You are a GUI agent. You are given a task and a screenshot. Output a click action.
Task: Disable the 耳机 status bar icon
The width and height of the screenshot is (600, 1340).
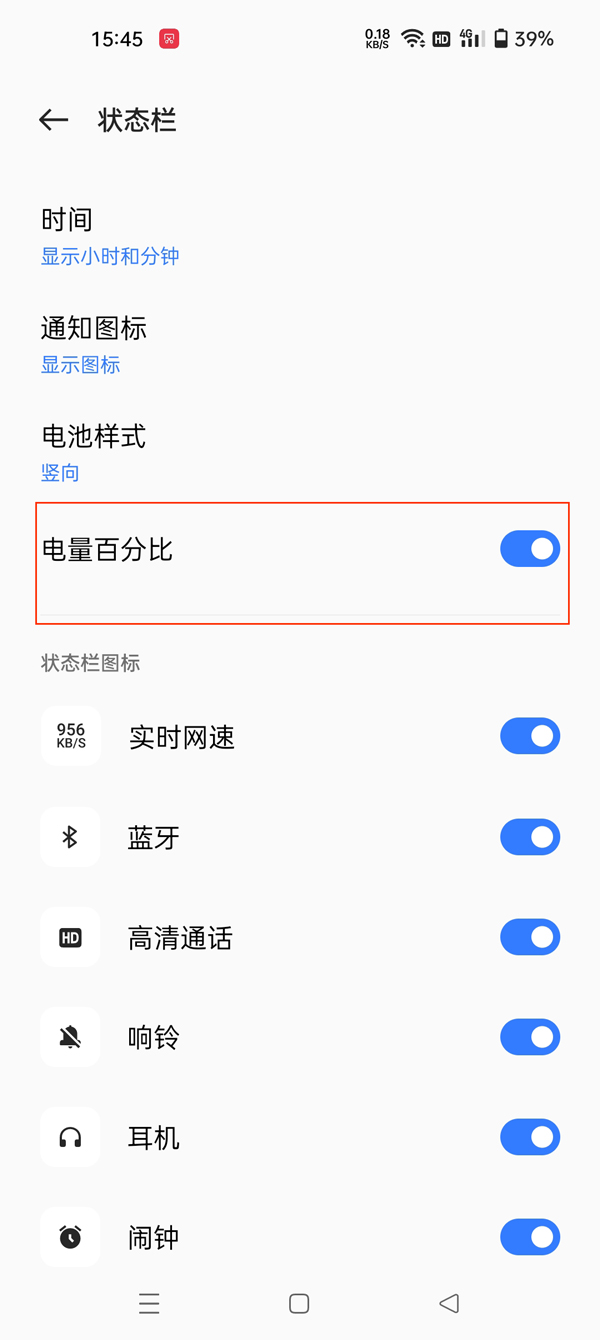529,1137
